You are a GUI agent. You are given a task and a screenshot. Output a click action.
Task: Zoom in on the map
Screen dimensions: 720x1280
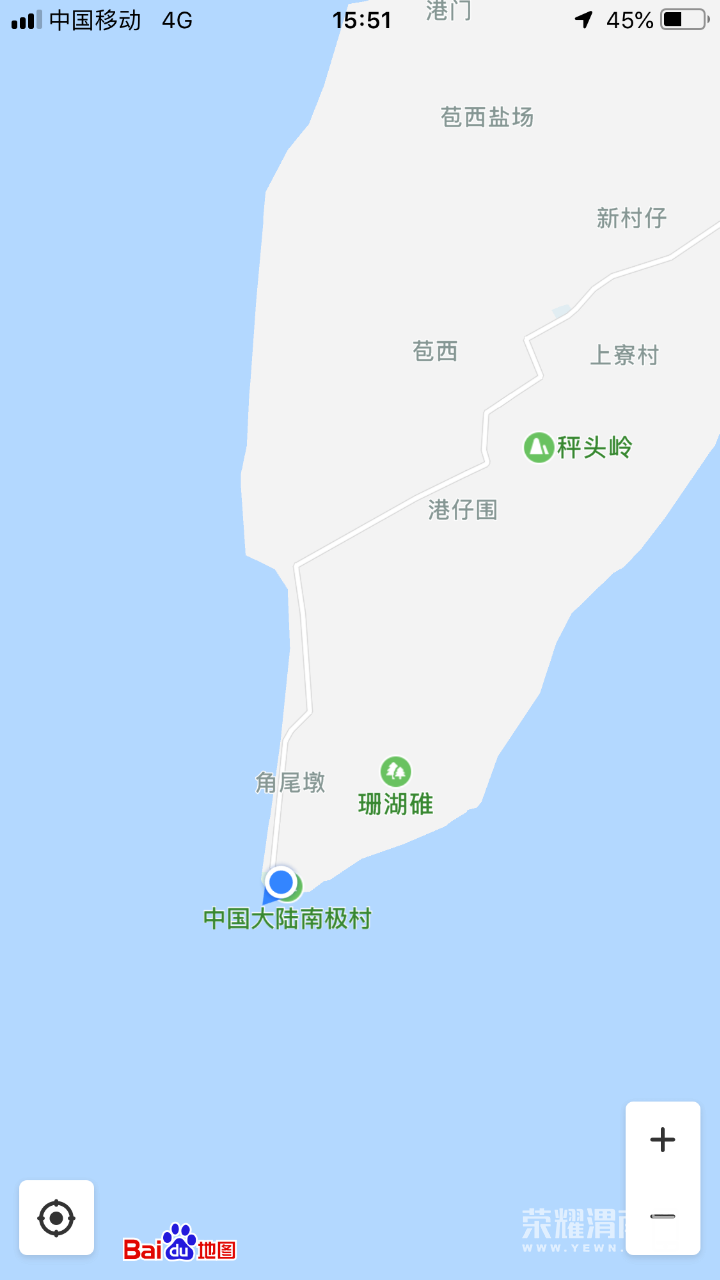[662, 1140]
